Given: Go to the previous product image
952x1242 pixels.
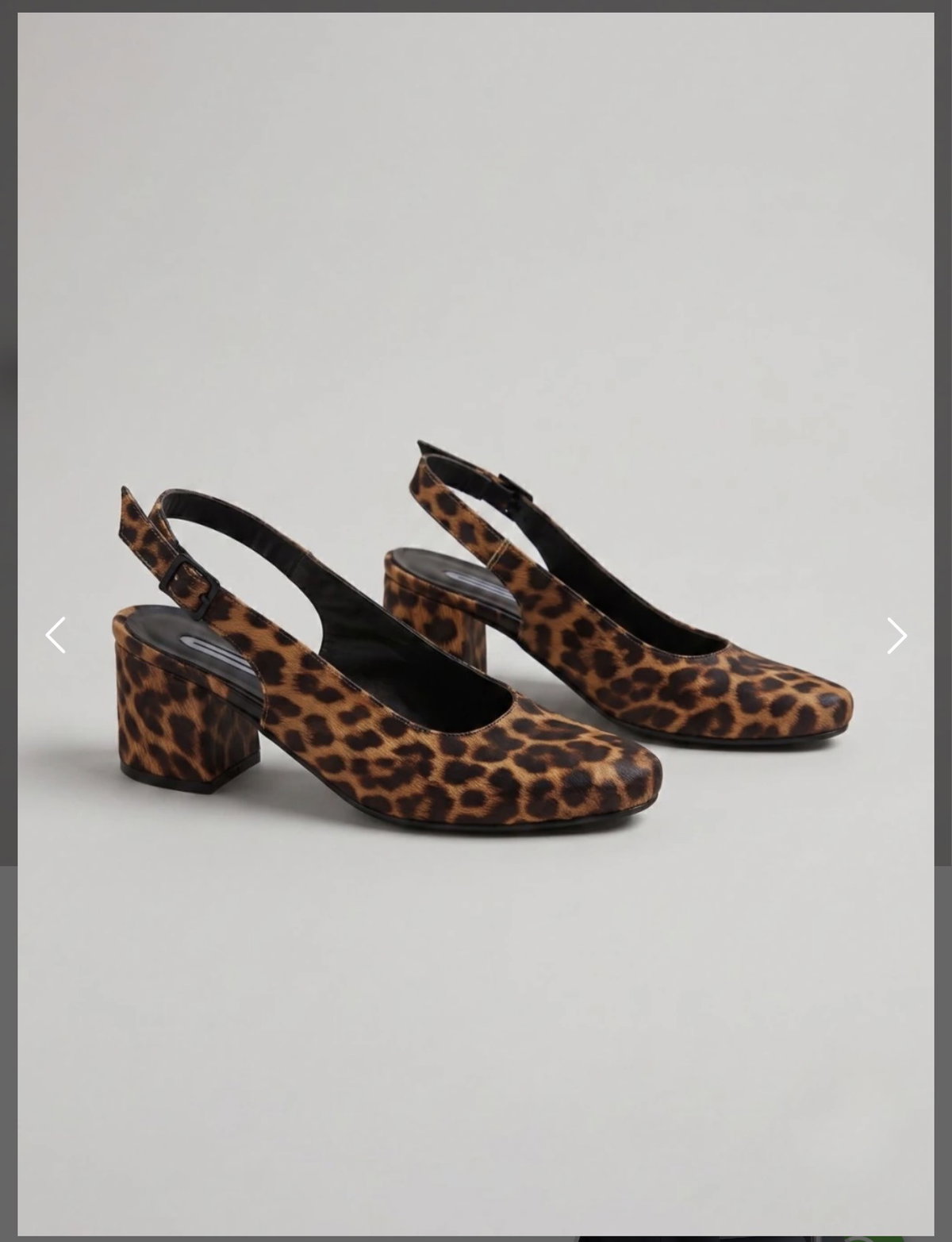Looking at the screenshot, I should pyautogui.click(x=55, y=635).
